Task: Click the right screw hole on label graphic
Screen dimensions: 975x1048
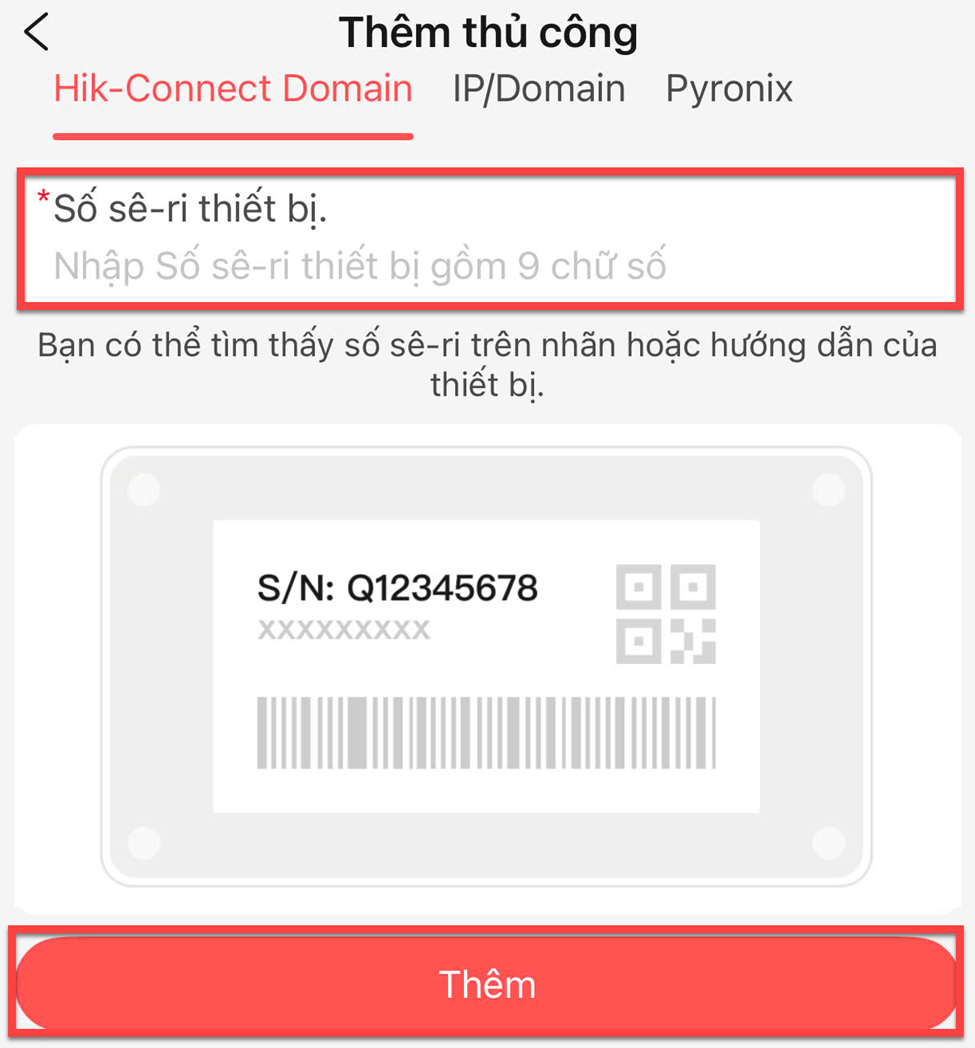Action: click(x=828, y=487)
